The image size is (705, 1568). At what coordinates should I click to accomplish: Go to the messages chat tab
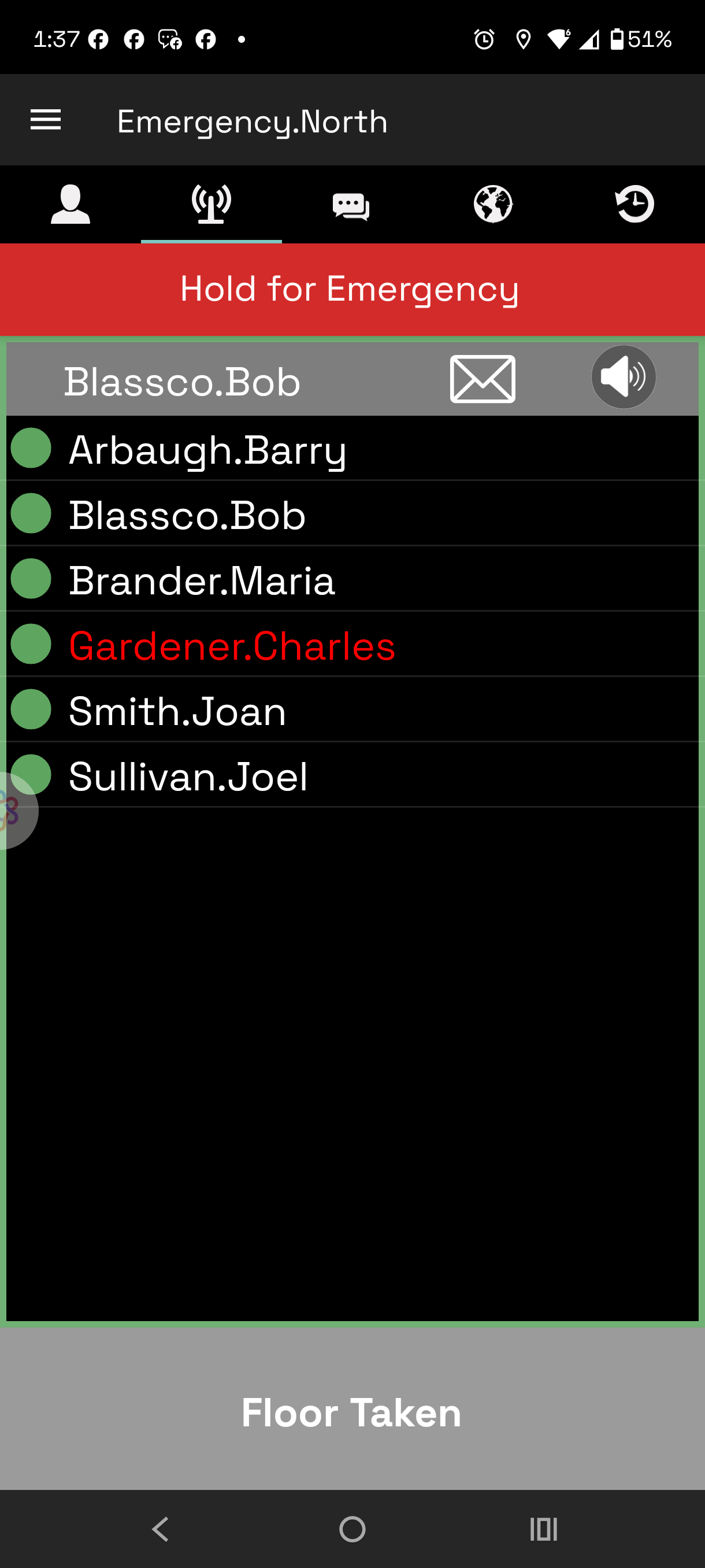pyautogui.click(x=351, y=206)
